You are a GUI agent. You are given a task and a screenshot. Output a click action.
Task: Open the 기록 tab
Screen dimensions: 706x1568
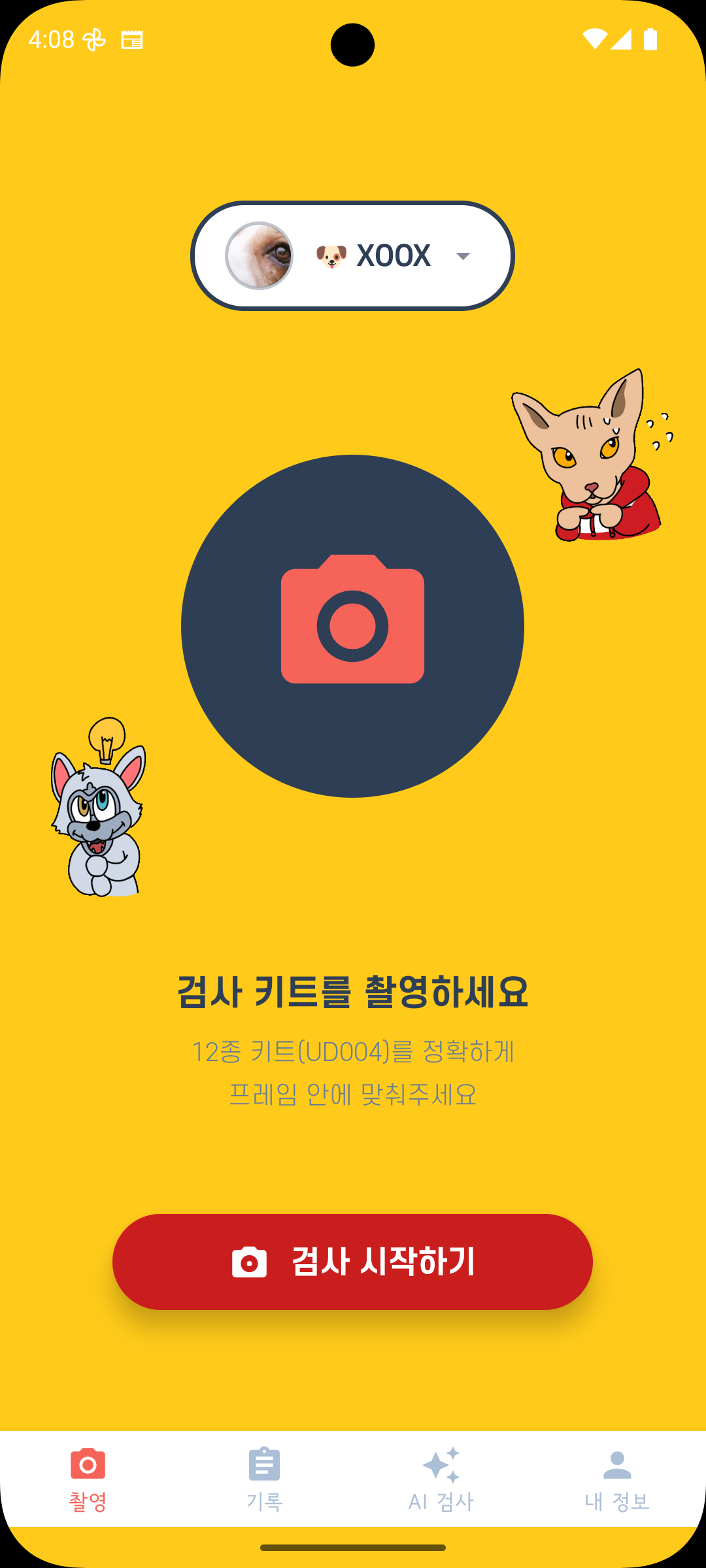(x=265, y=1478)
